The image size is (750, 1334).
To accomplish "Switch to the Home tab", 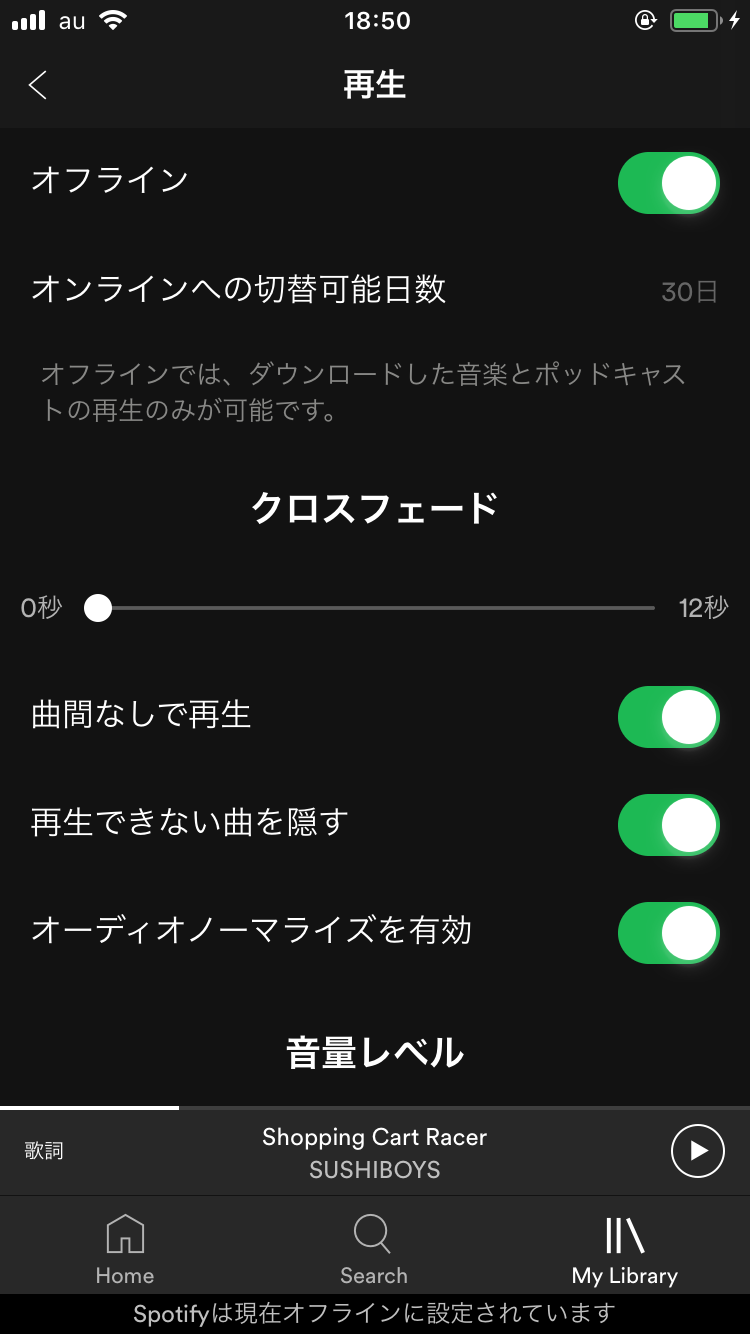I will coord(125,1248).
